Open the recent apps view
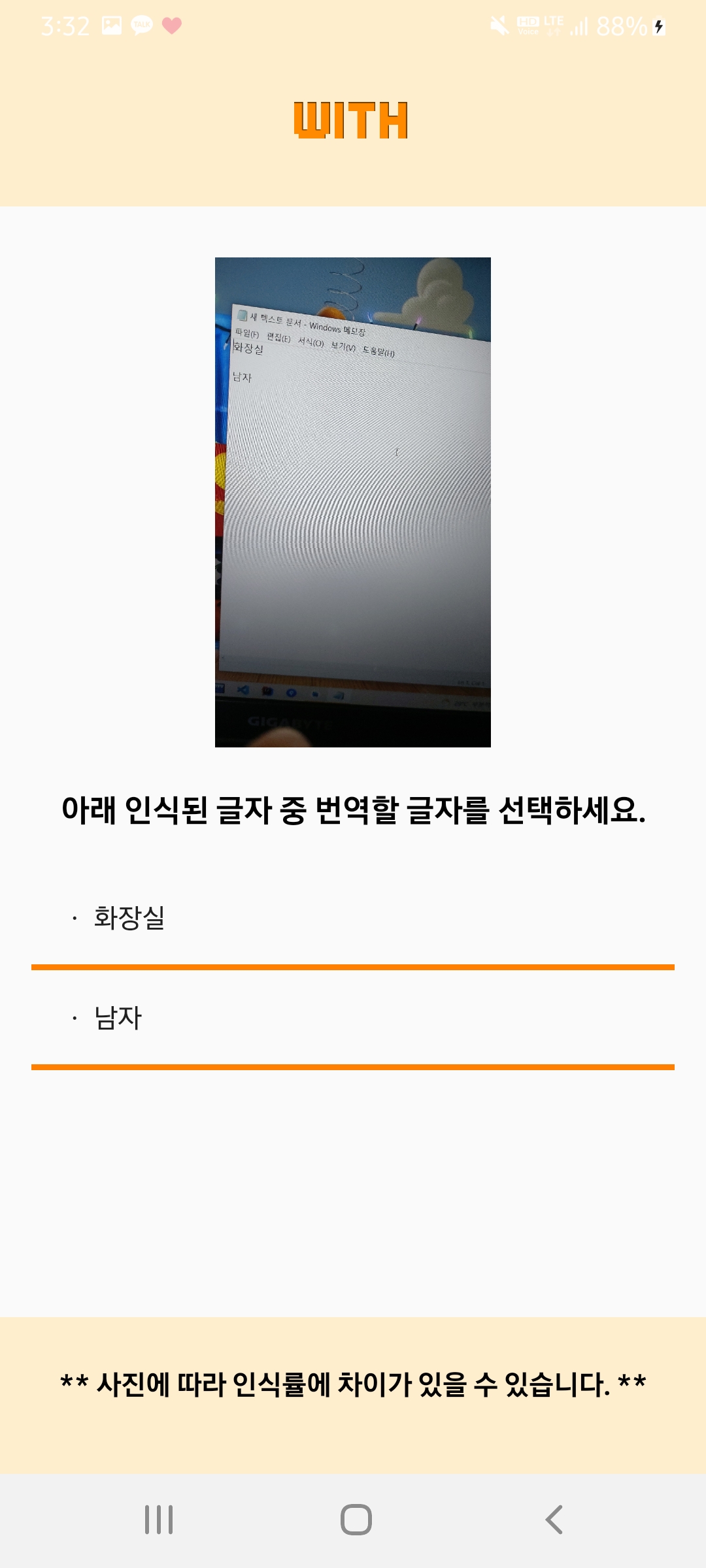 (159, 1519)
